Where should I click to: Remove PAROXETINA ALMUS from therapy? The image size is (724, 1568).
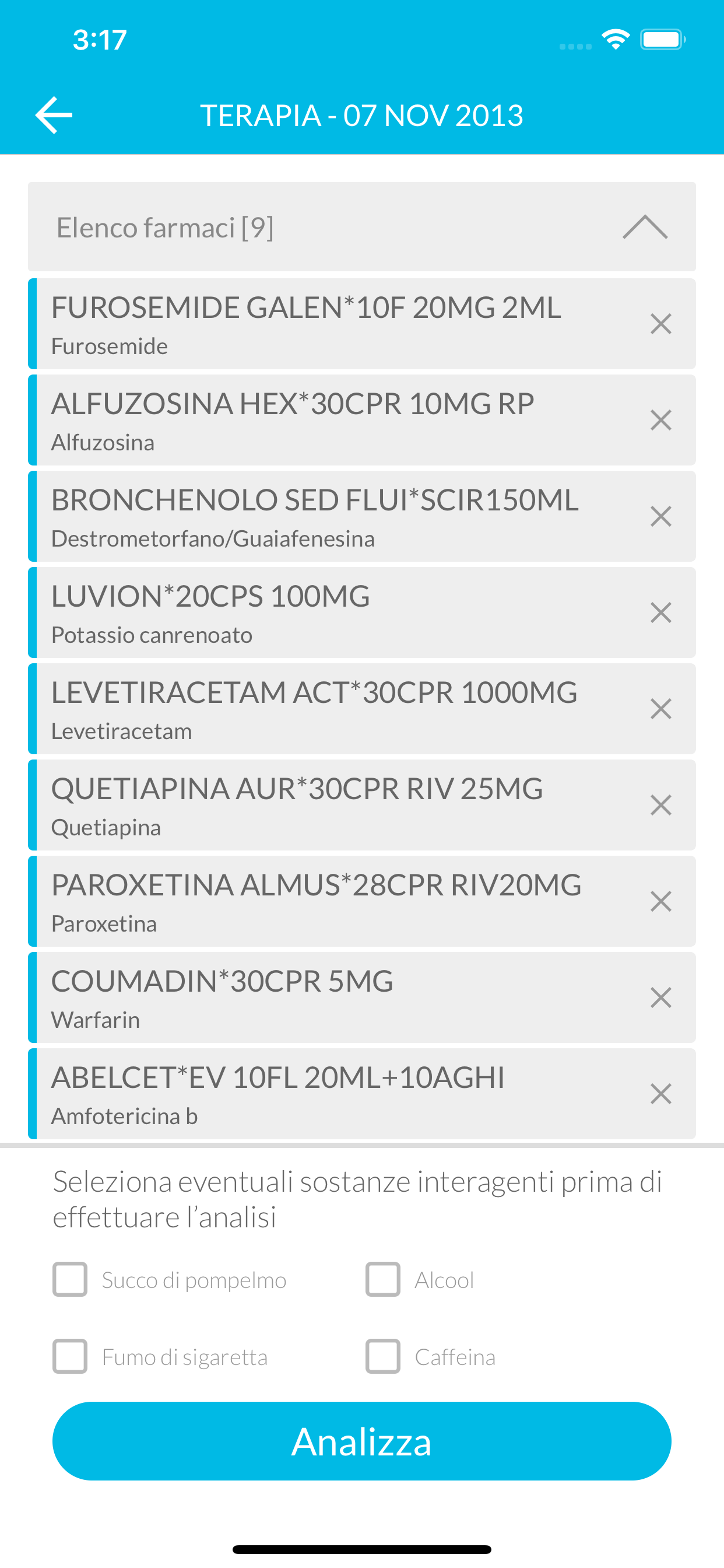coord(660,901)
